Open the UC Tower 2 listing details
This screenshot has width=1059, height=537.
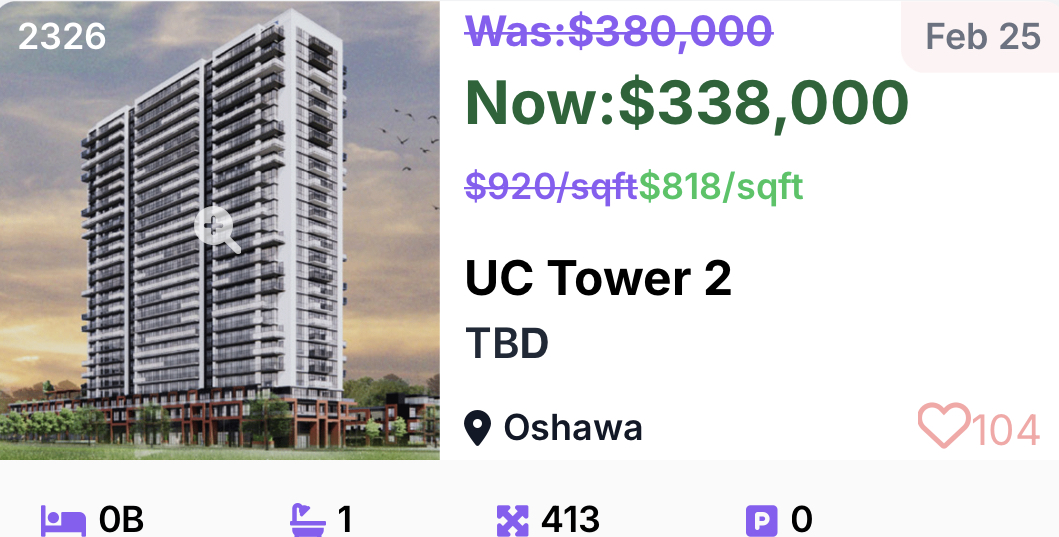pyautogui.click(x=598, y=278)
